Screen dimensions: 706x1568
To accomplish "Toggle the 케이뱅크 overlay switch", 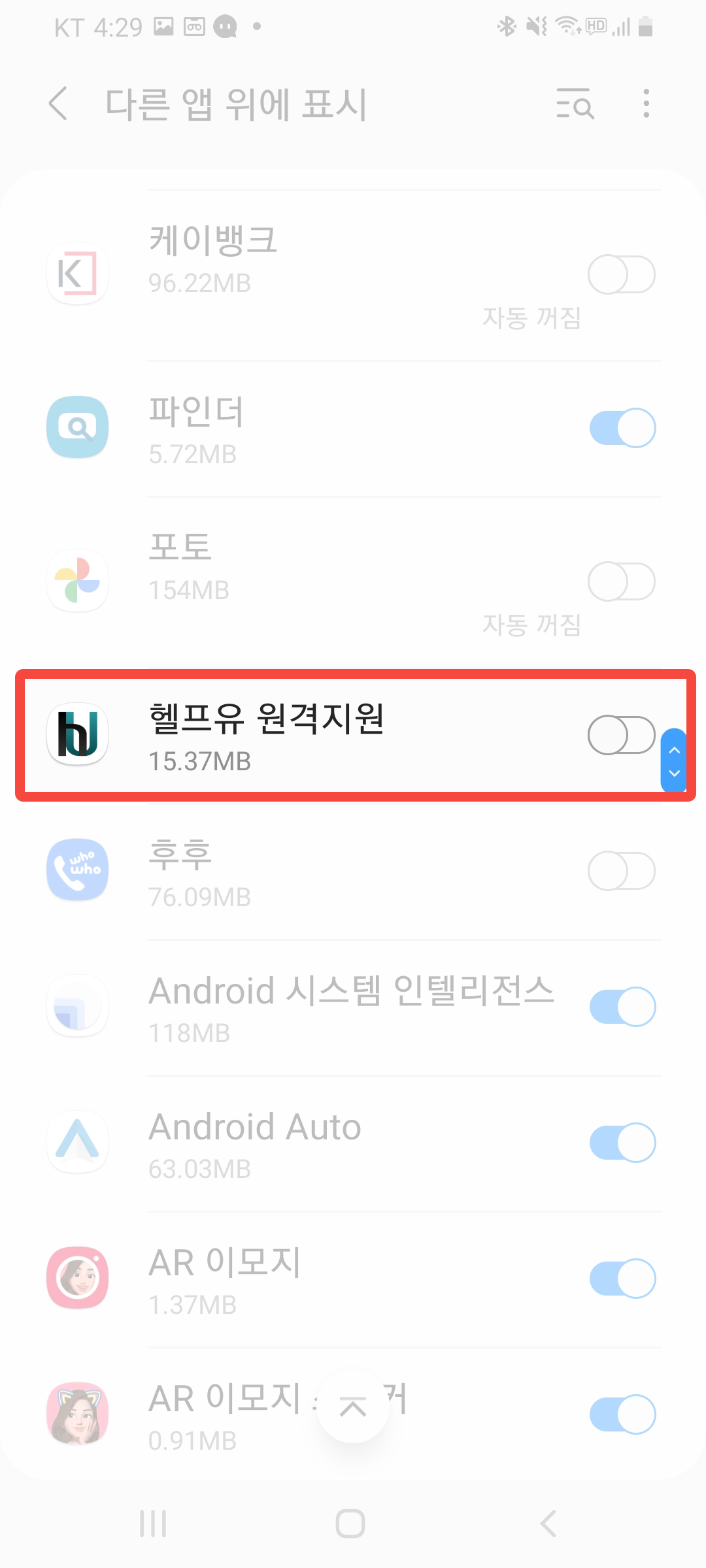I will pos(621,274).
